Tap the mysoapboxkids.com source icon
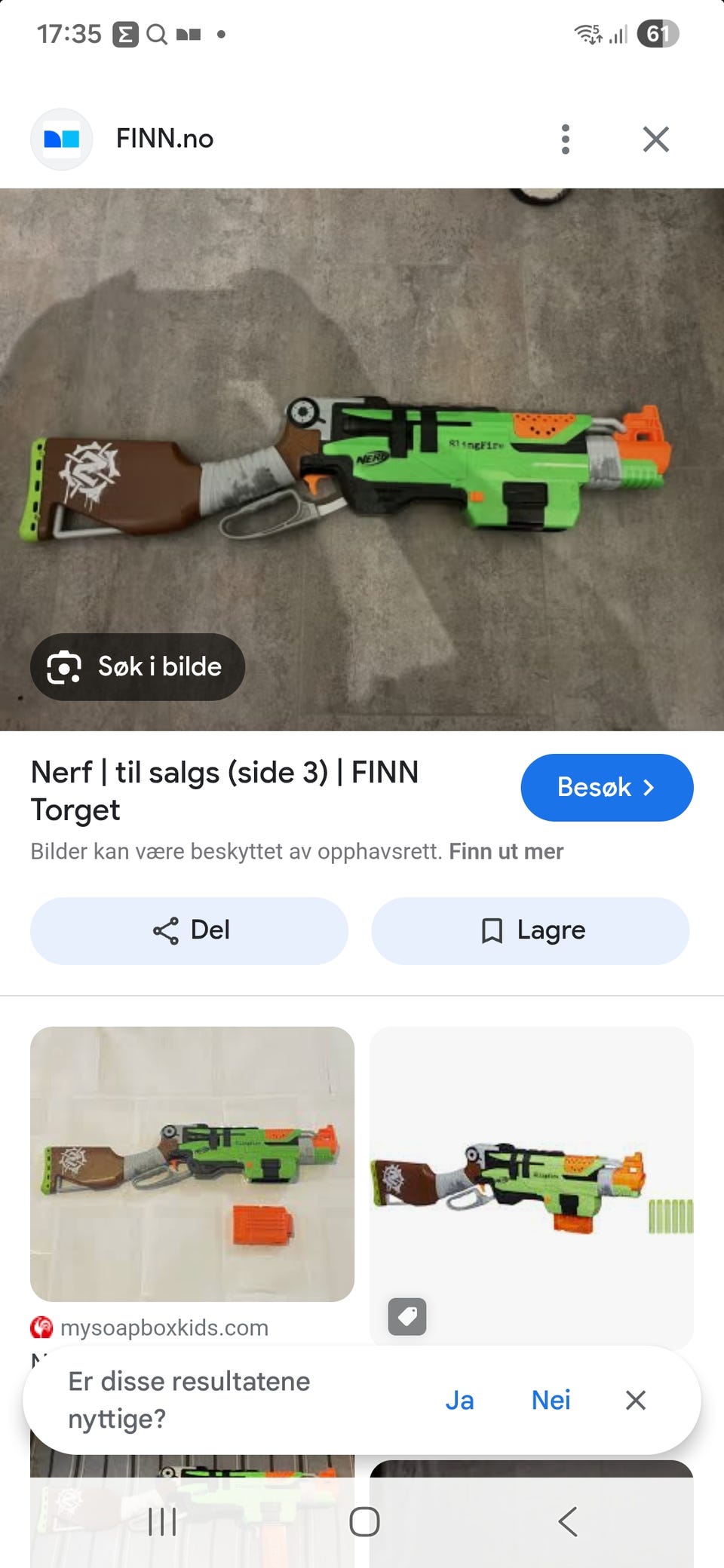This screenshot has height=1568, width=724. coord(42,1328)
